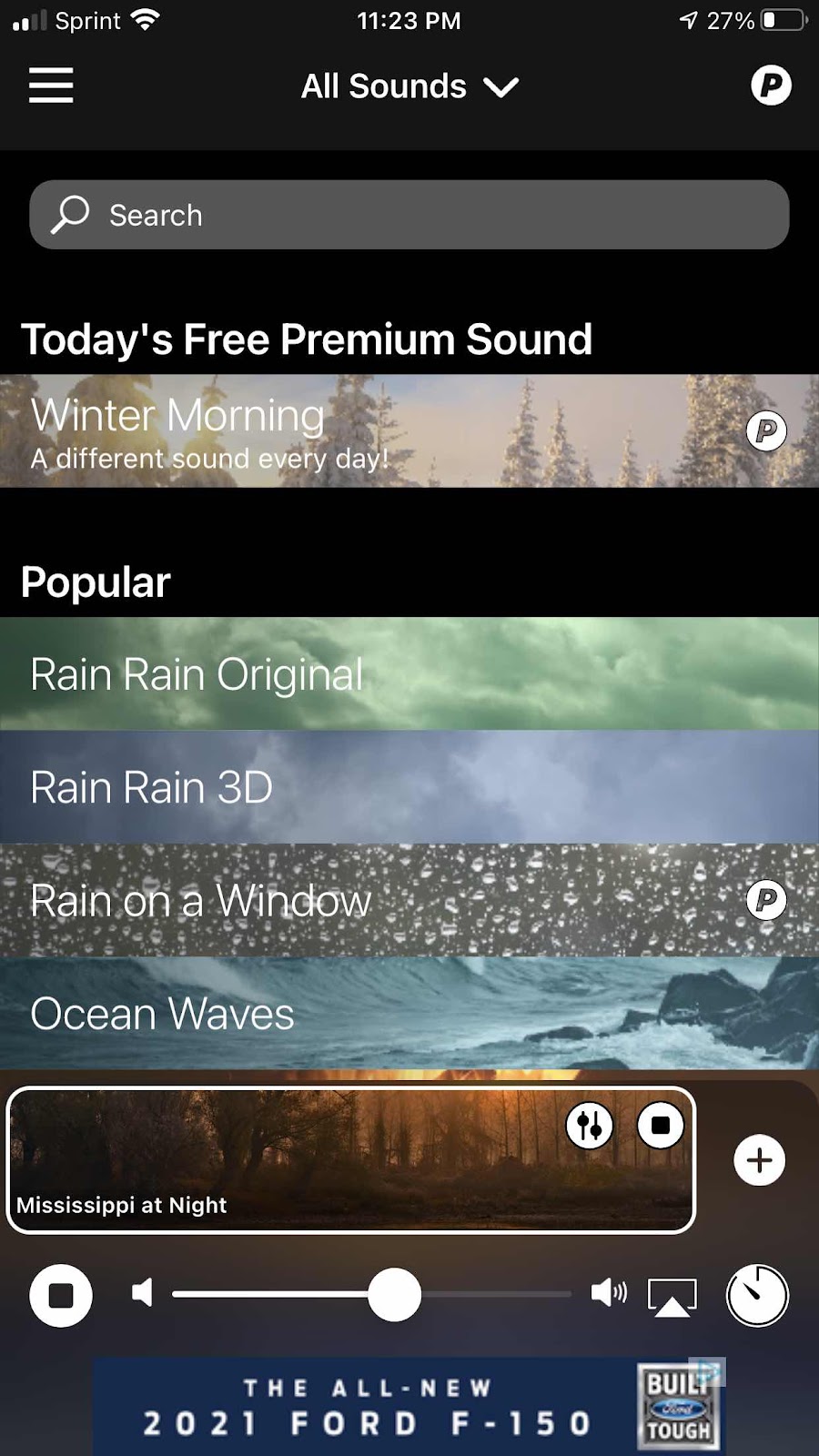Open the sleep timer
This screenshot has height=1456, width=819.
click(757, 1295)
